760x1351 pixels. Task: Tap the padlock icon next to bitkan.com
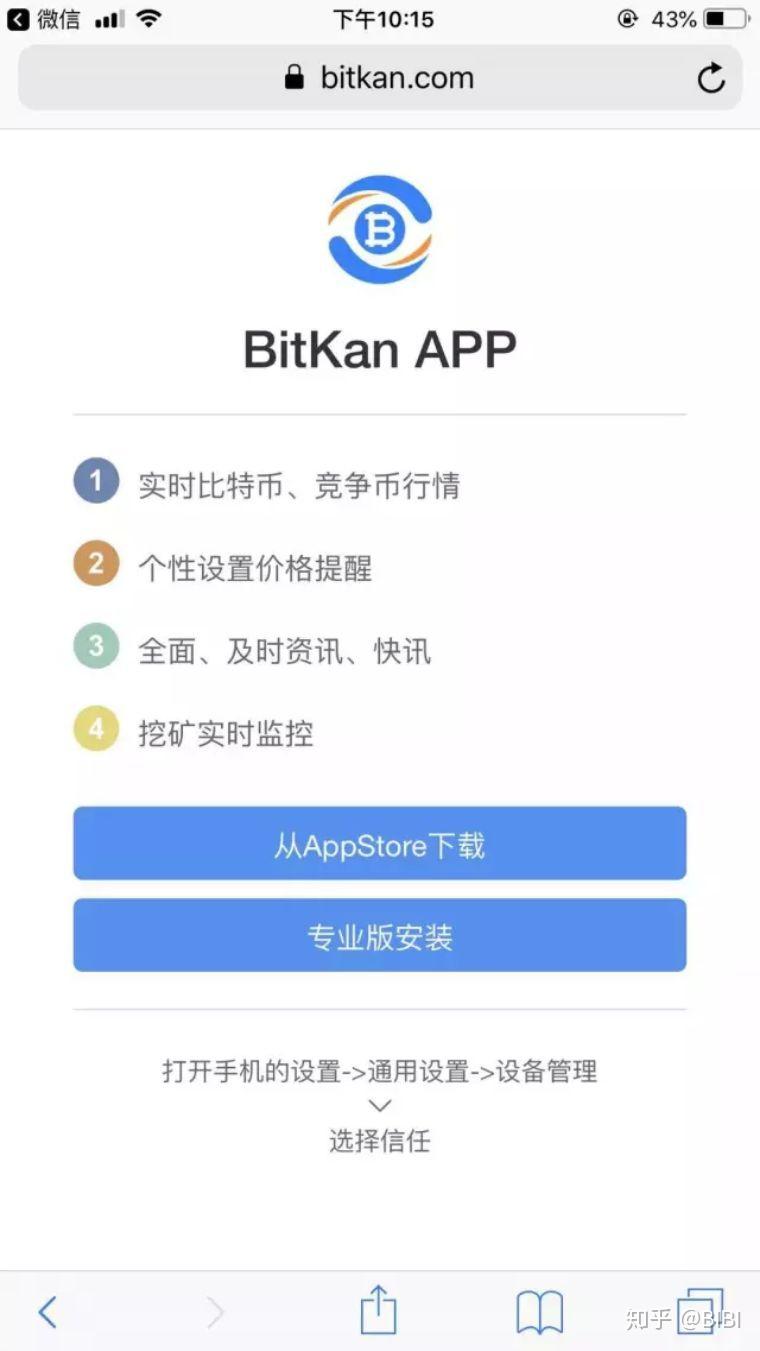point(295,77)
